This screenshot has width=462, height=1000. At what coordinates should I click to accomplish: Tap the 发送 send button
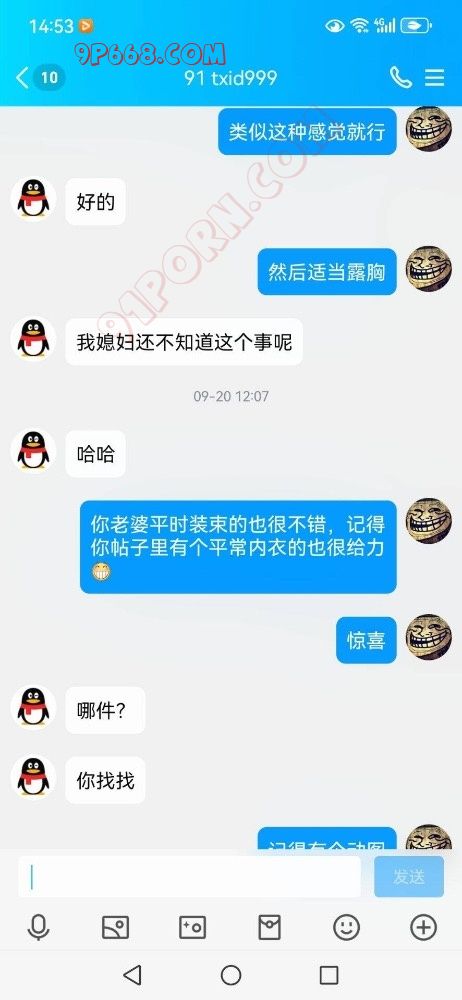(x=409, y=877)
